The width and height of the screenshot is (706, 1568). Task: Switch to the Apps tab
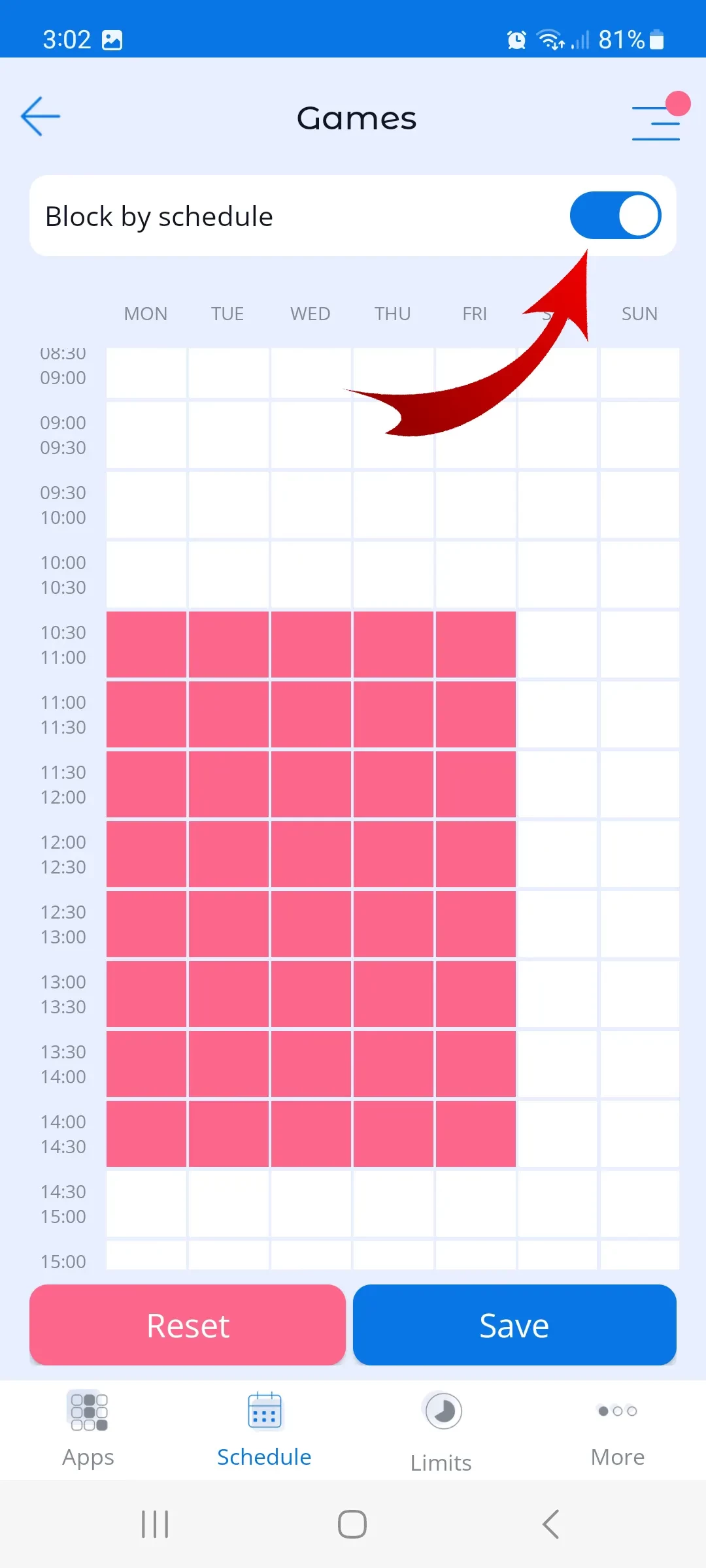point(88,1428)
